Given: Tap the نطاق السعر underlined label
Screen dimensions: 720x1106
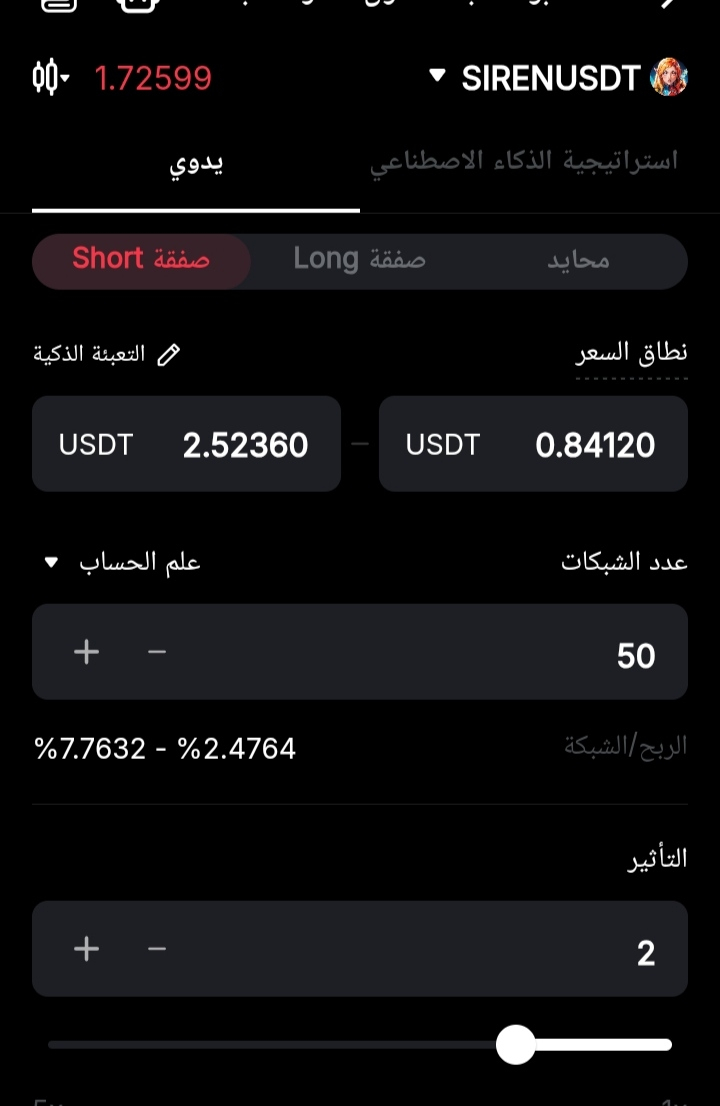Looking at the screenshot, I should pos(631,353).
